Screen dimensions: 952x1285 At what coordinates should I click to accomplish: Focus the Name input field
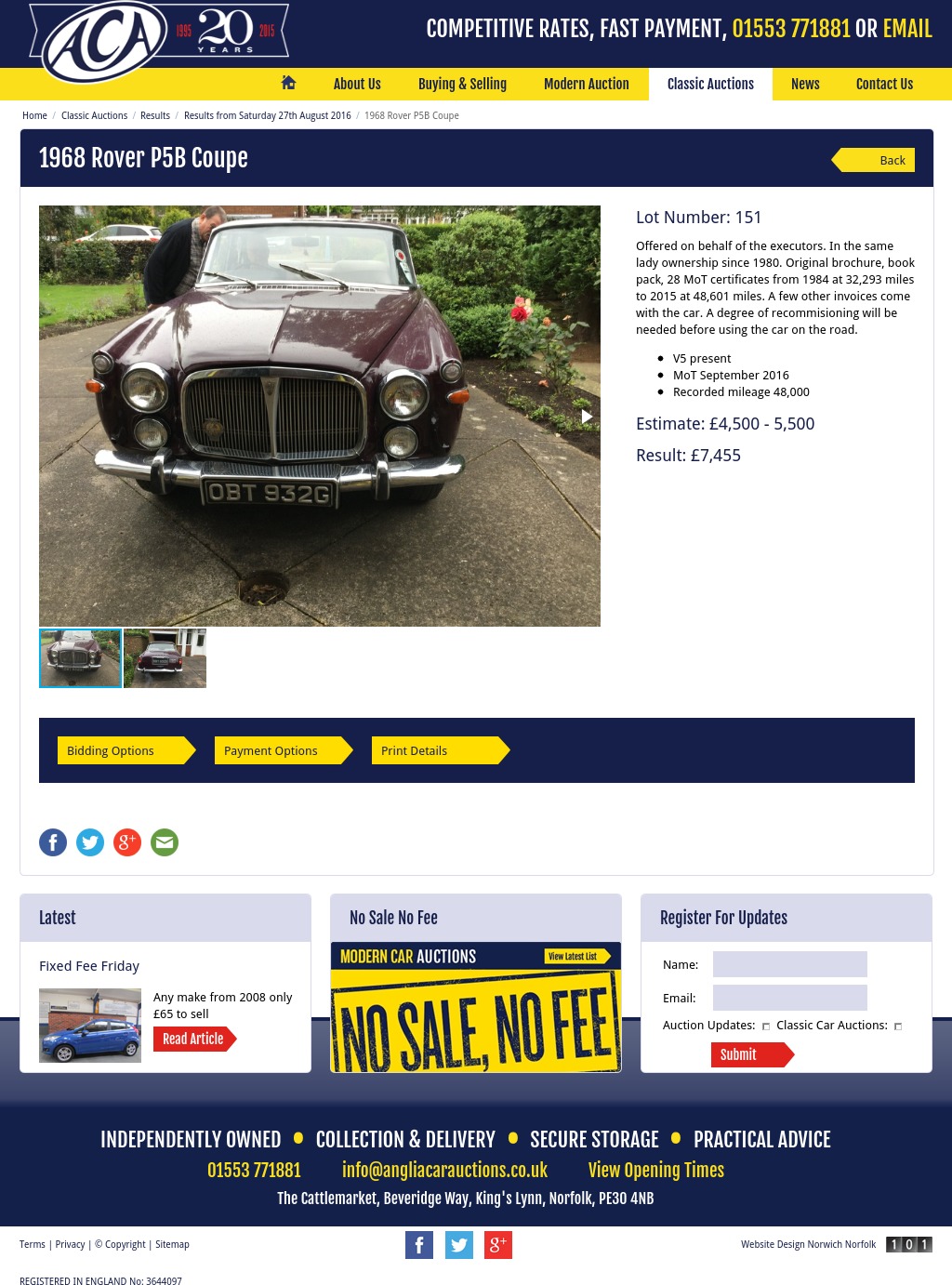(x=789, y=964)
